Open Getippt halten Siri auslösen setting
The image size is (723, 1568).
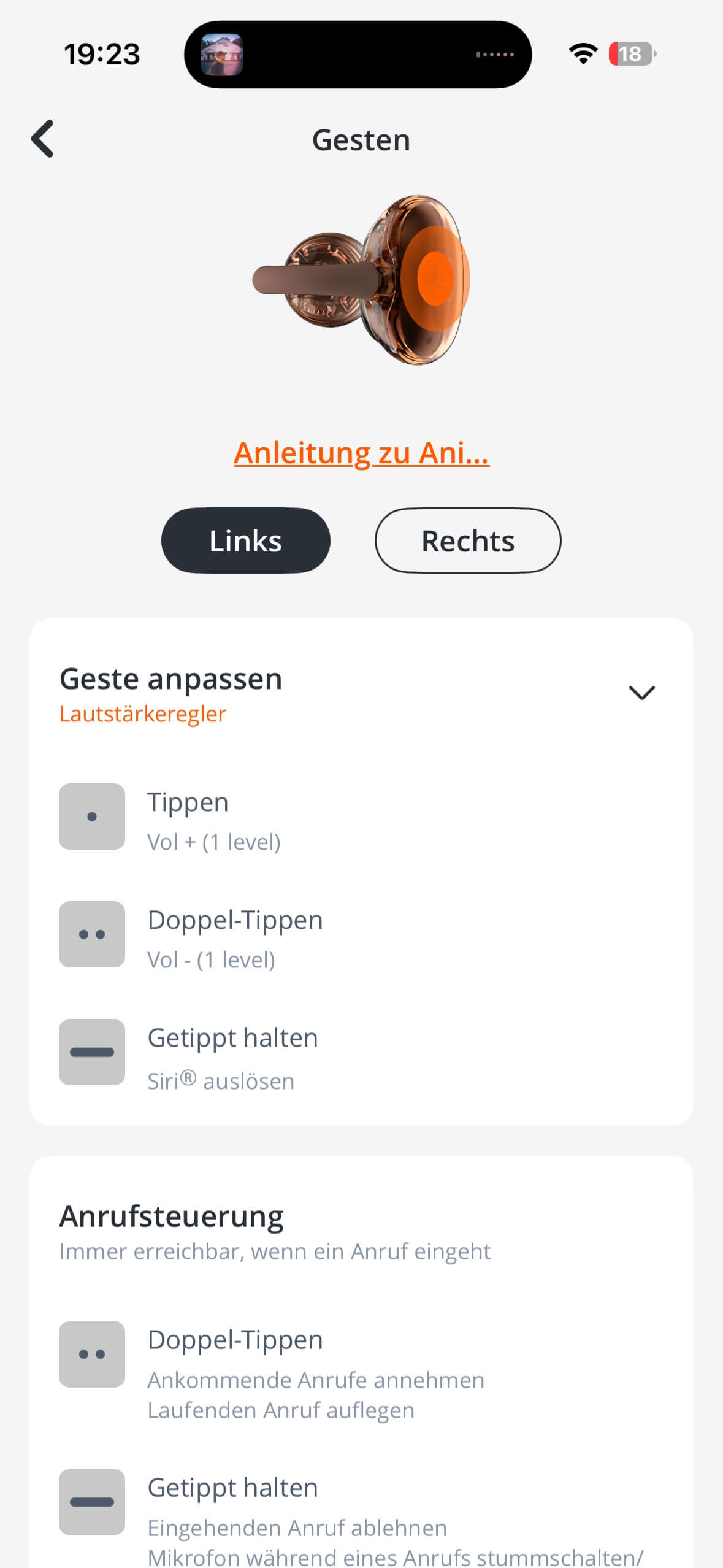(x=232, y=1056)
